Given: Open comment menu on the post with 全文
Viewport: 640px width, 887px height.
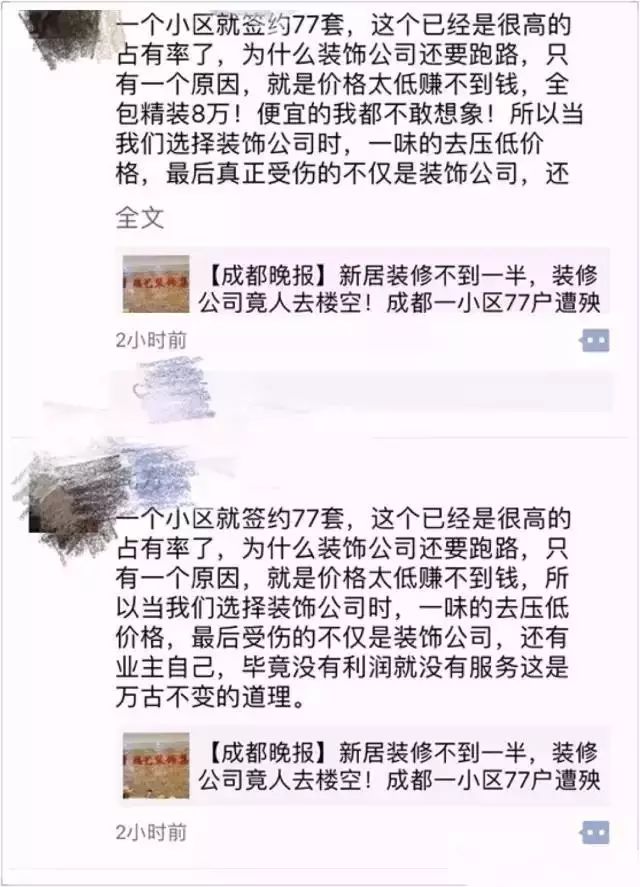Looking at the screenshot, I should [x=595, y=341].
